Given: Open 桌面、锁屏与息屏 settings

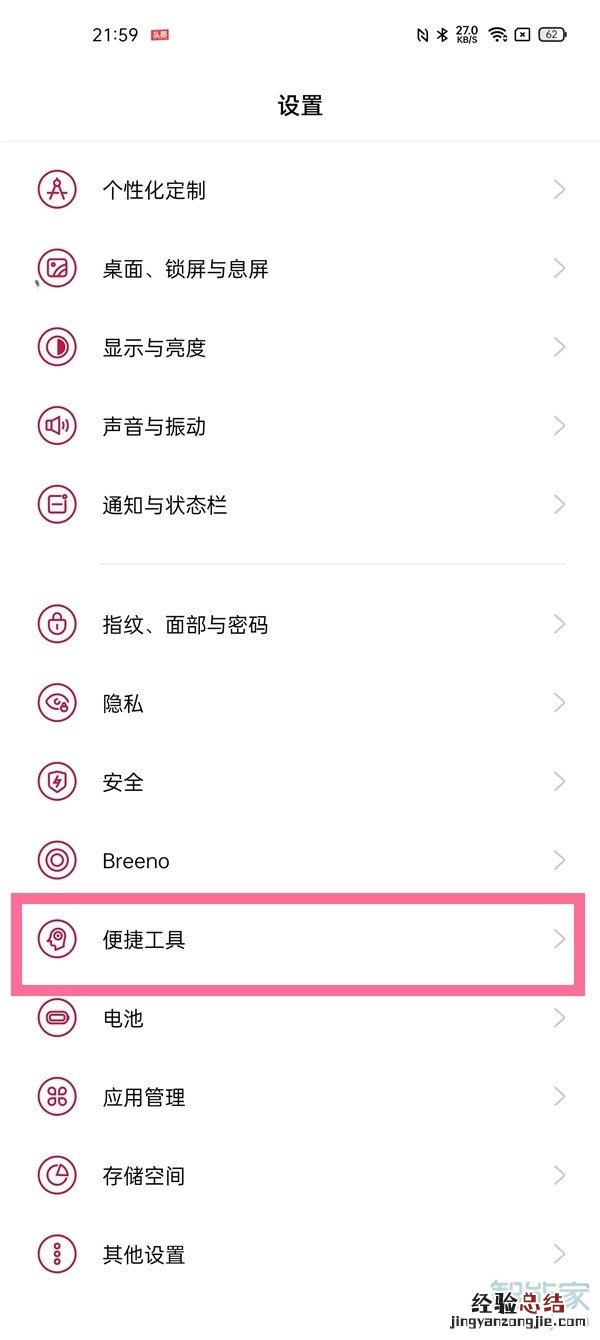Looking at the screenshot, I should (300, 269).
